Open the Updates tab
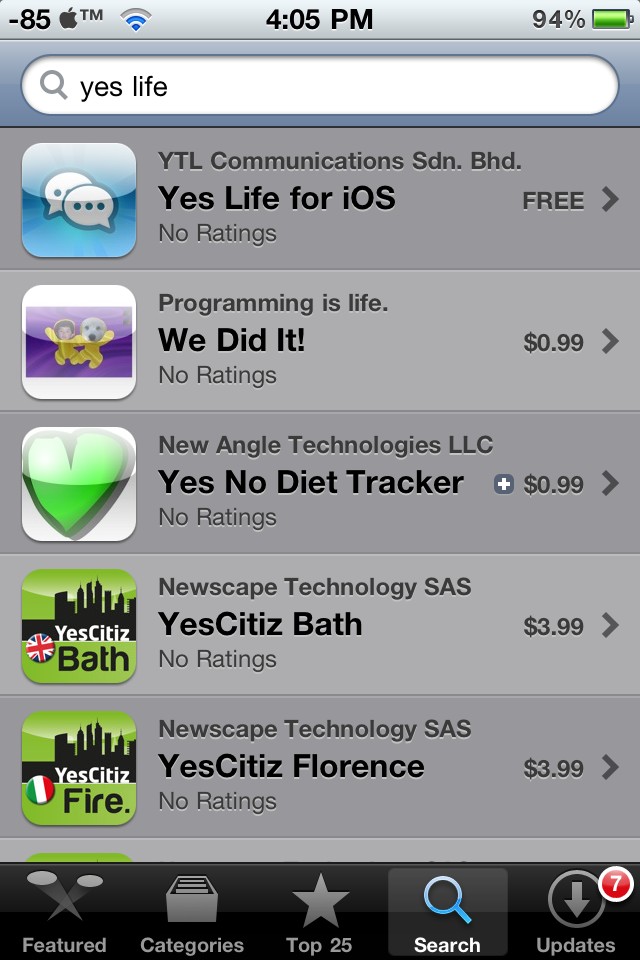The image size is (640, 960). tap(576, 912)
